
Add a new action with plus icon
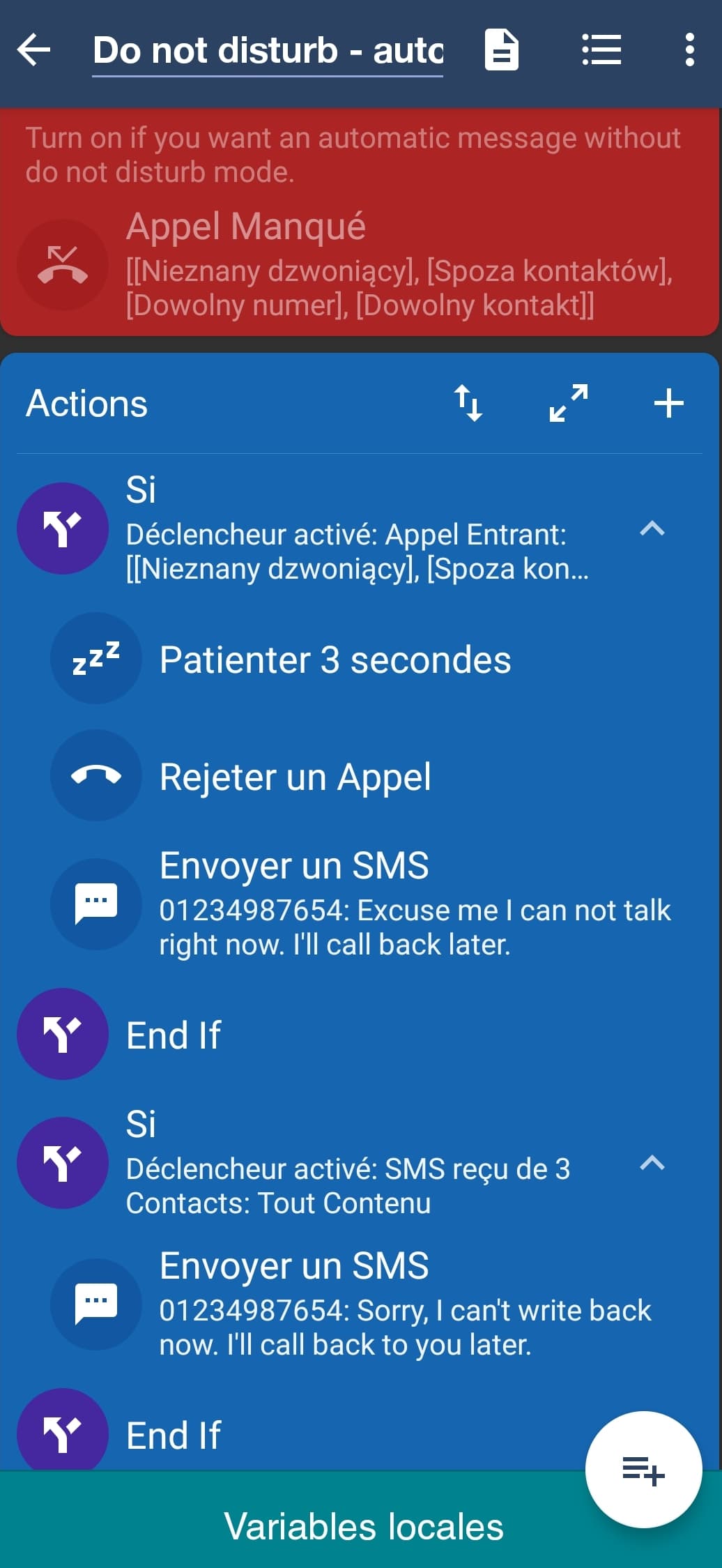click(669, 403)
